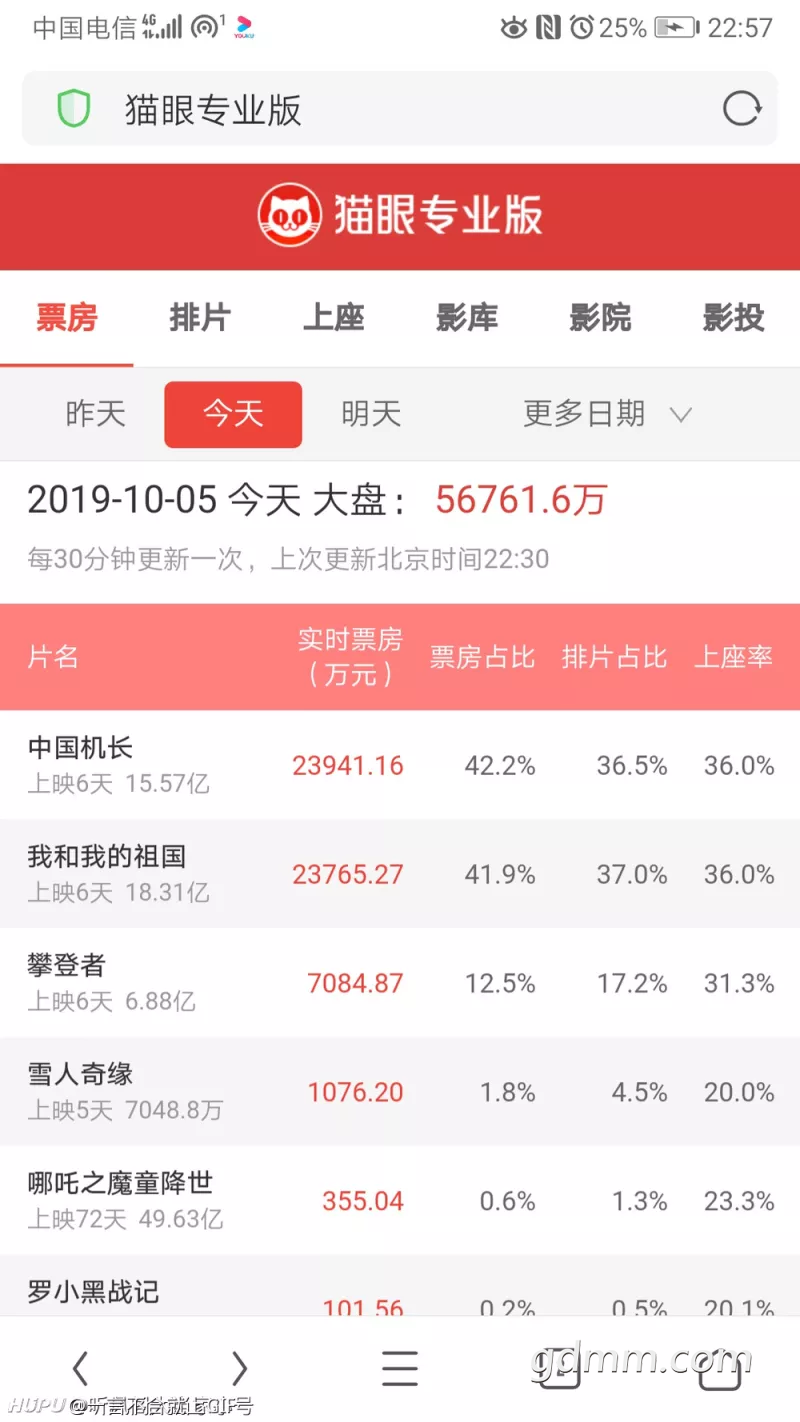View 明天 box office data
The height and width of the screenshot is (1422, 800).
pos(371,414)
